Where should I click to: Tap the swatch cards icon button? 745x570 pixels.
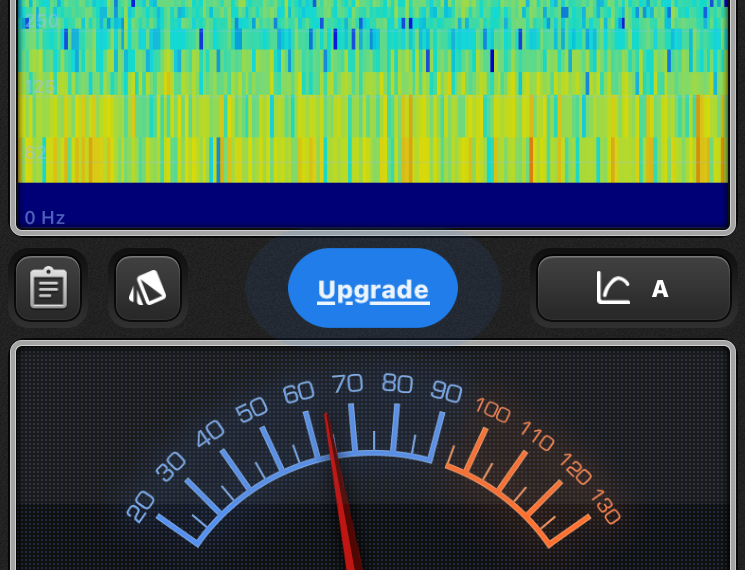148,289
